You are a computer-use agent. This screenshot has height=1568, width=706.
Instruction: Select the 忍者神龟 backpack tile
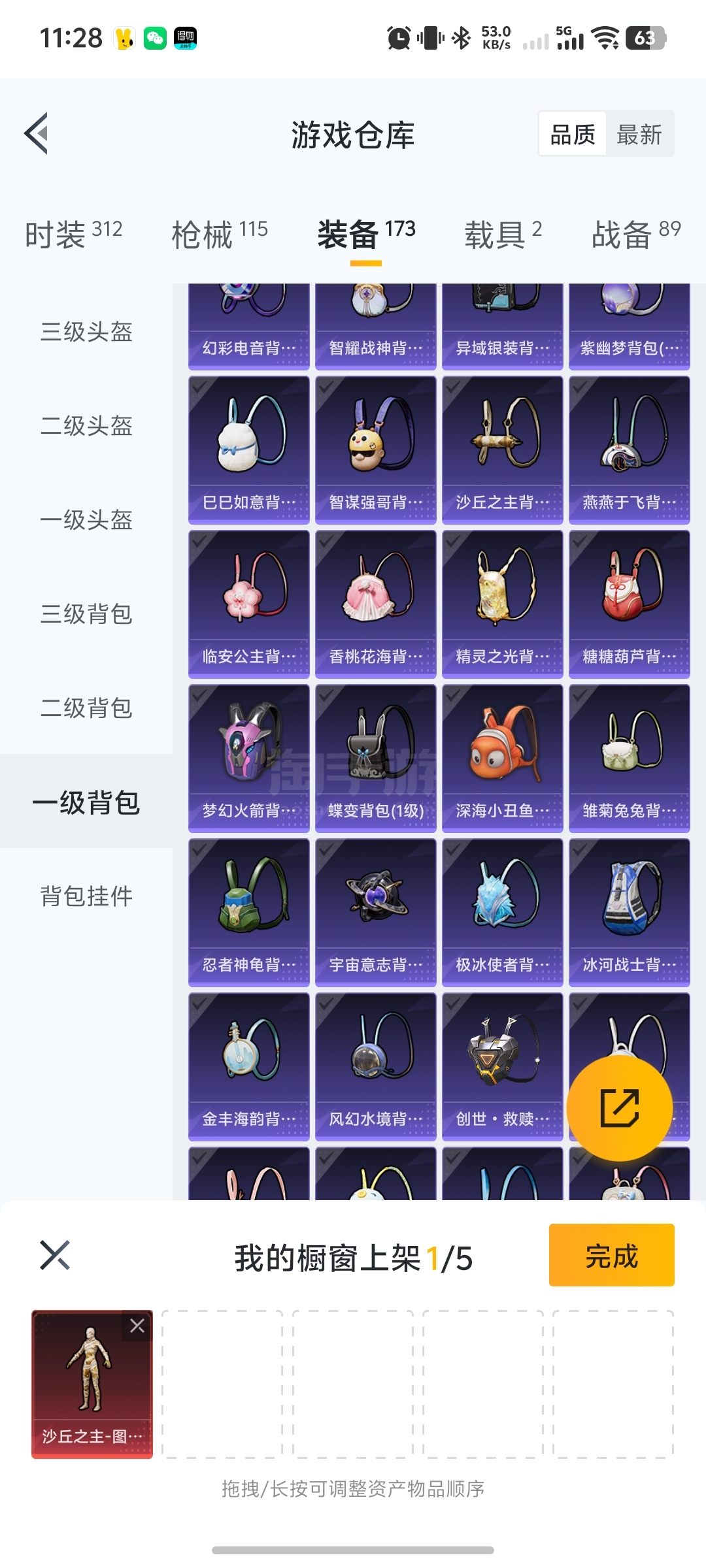248,912
